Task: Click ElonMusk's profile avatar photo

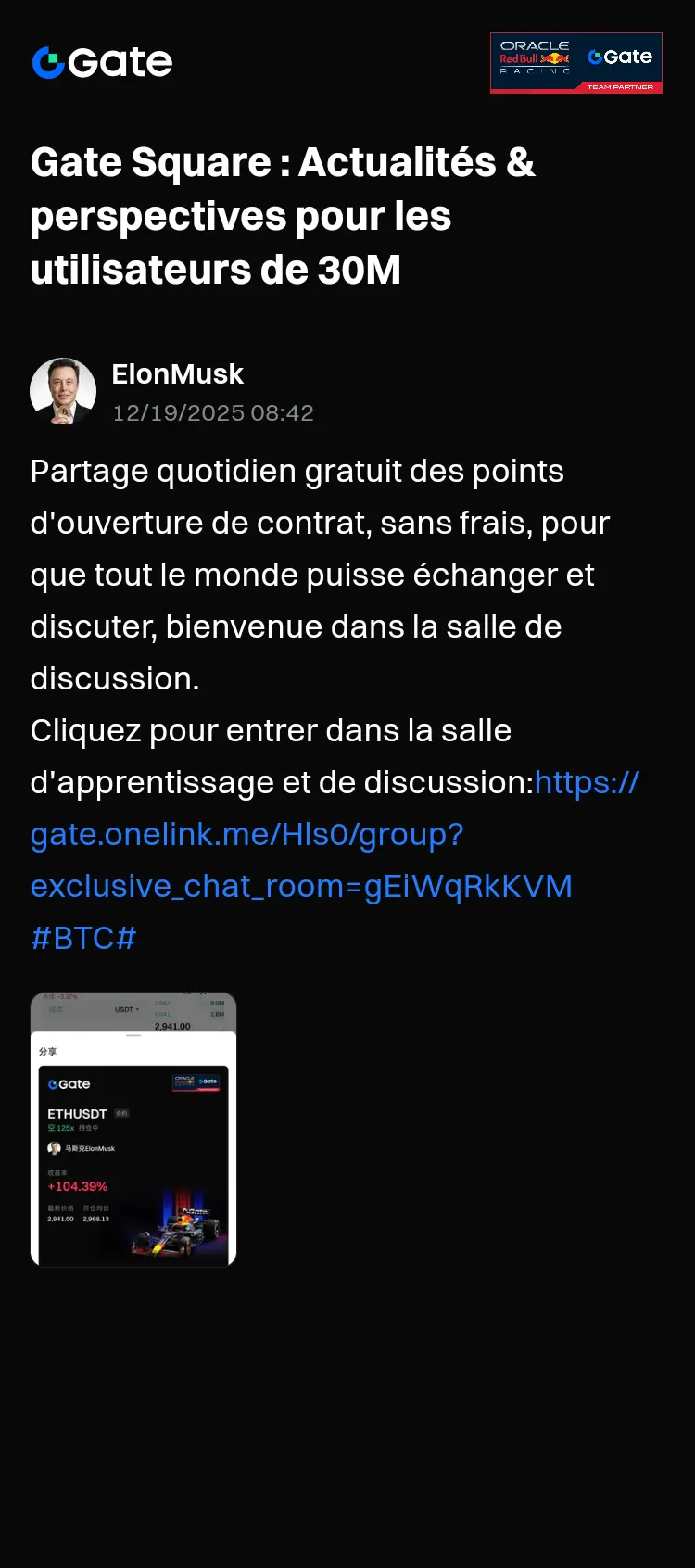Action: pos(63,391)
